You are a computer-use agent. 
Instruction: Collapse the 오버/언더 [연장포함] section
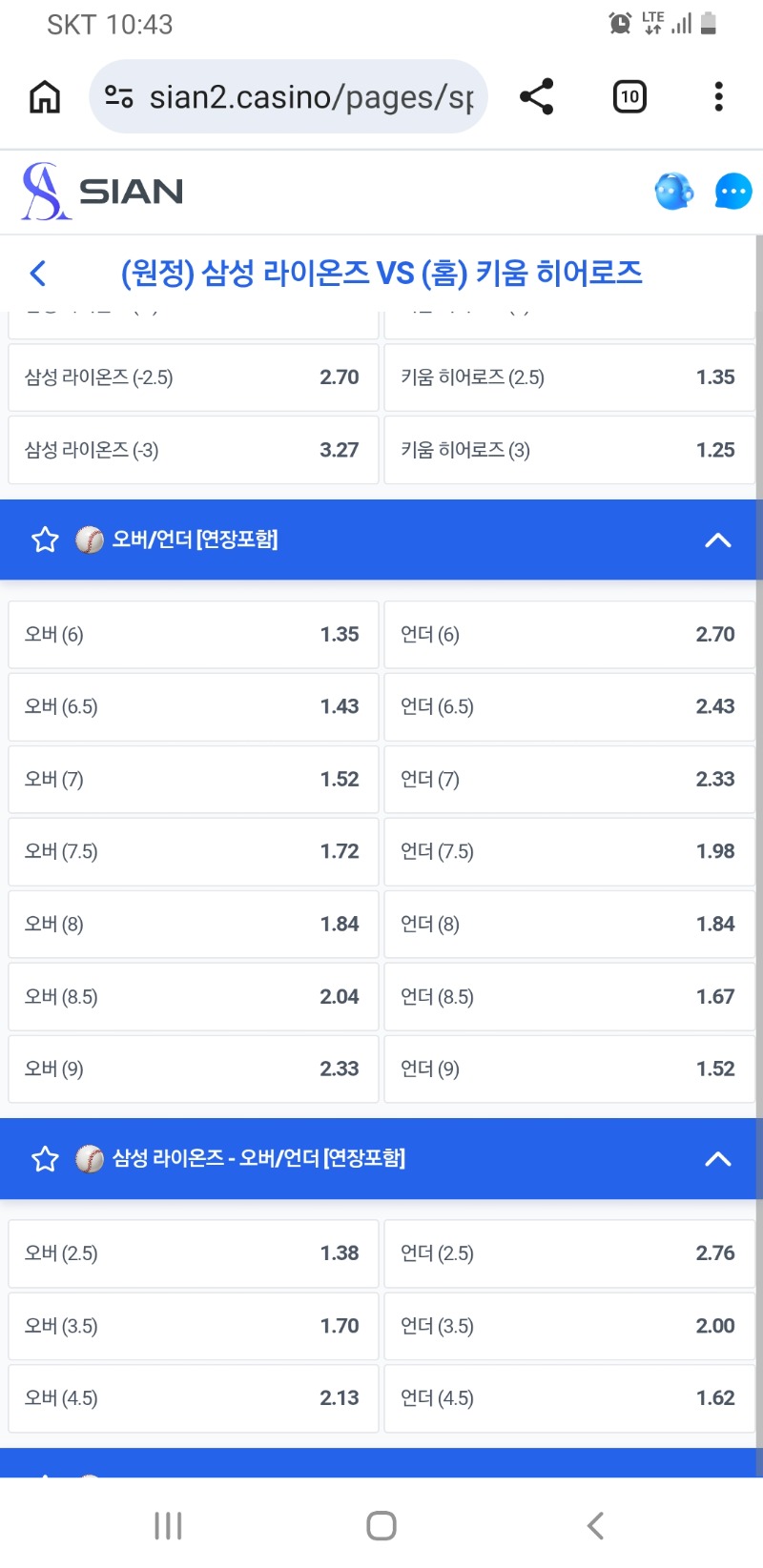[717, 540]
